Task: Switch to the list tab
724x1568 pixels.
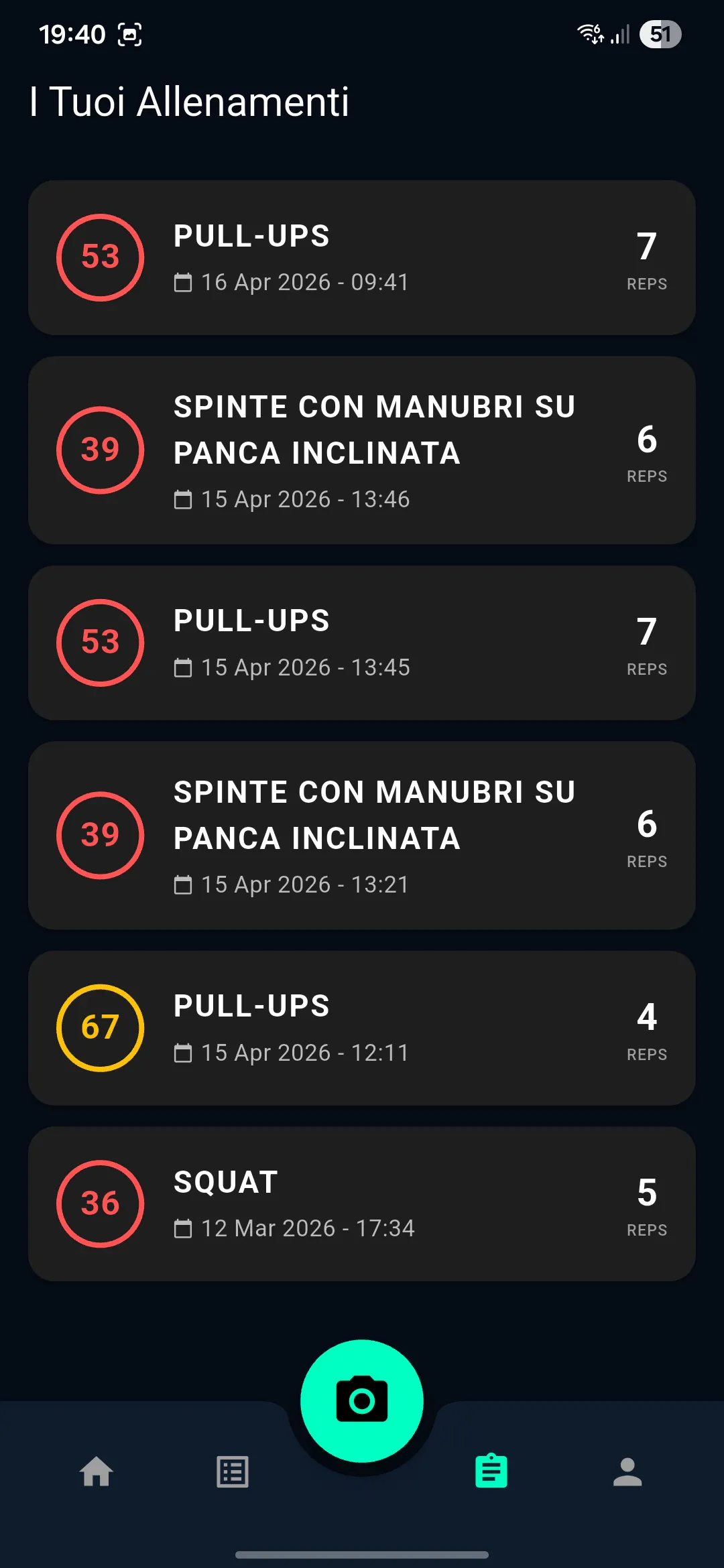Action: tap(233, 1472)
